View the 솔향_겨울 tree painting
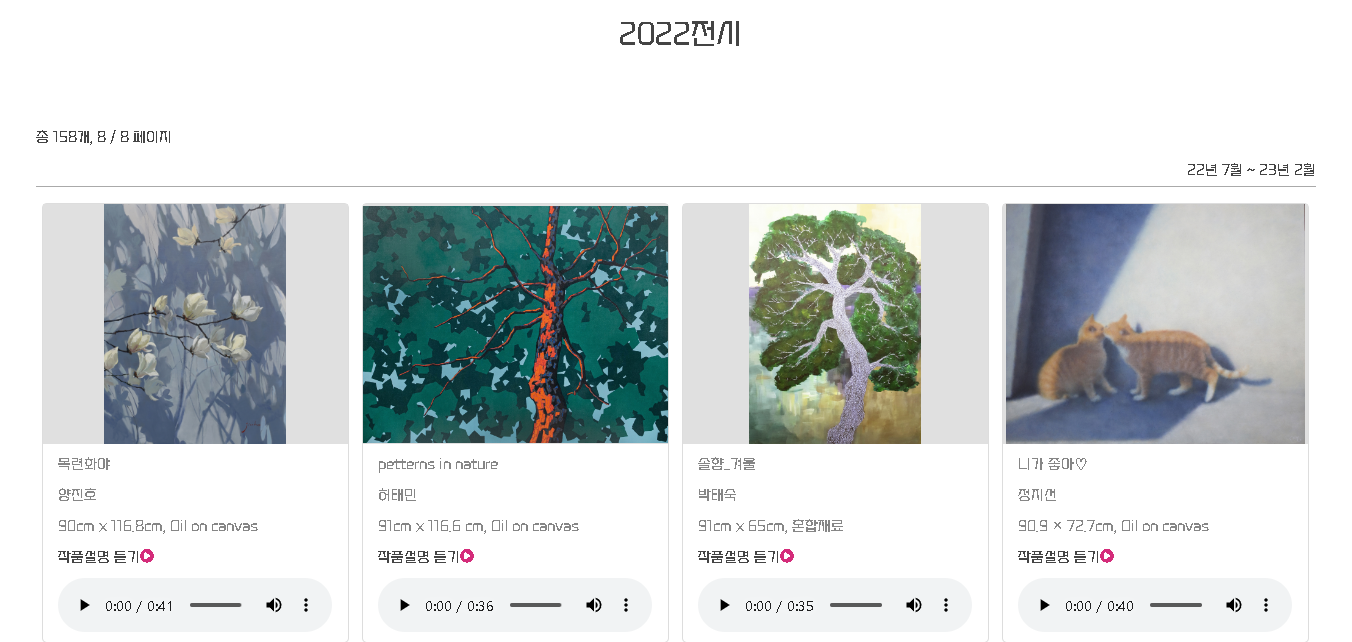The image size is (1352, 642). pyautogui.click(x=835, y=324)
